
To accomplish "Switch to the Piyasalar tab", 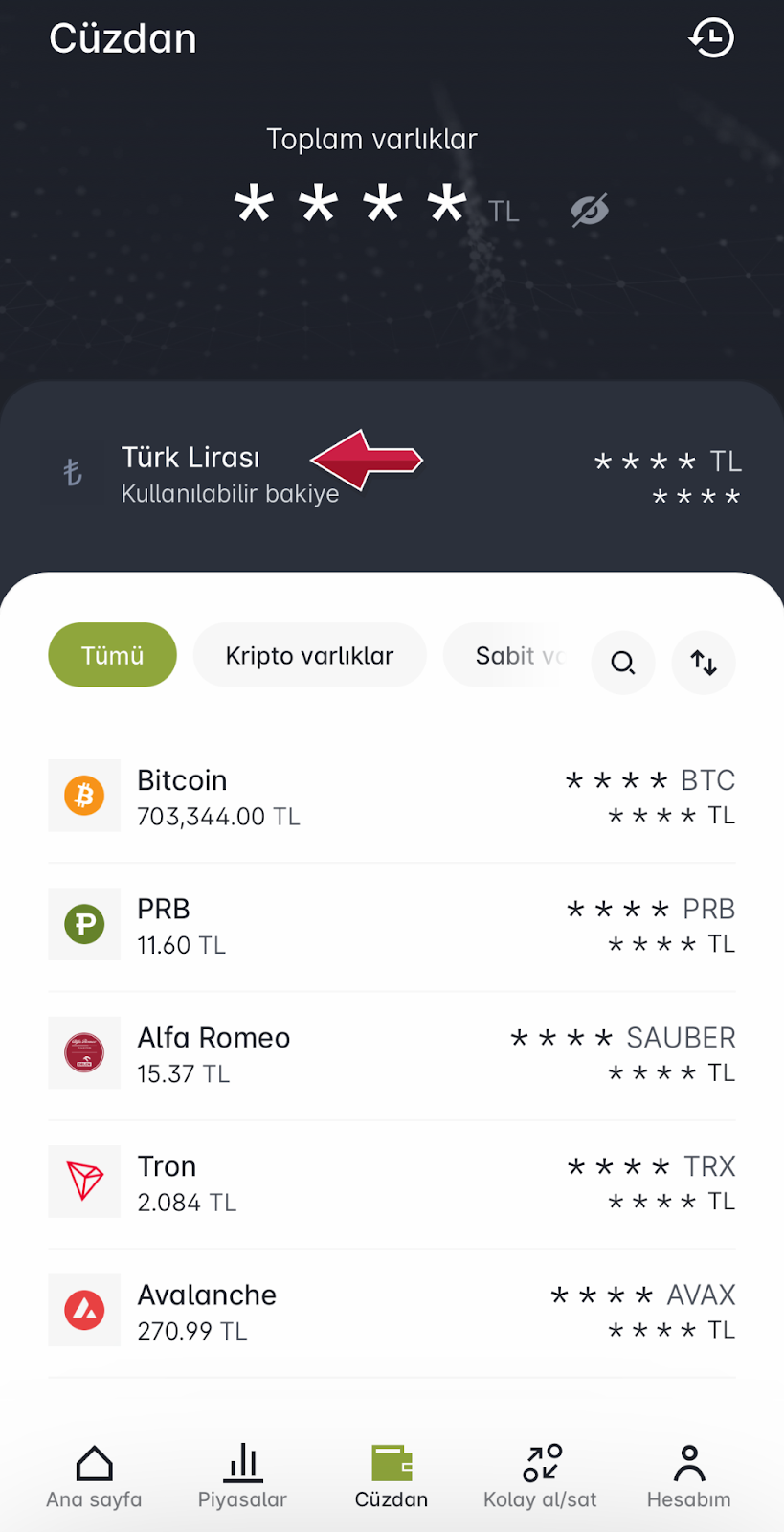I will 242,1476.
